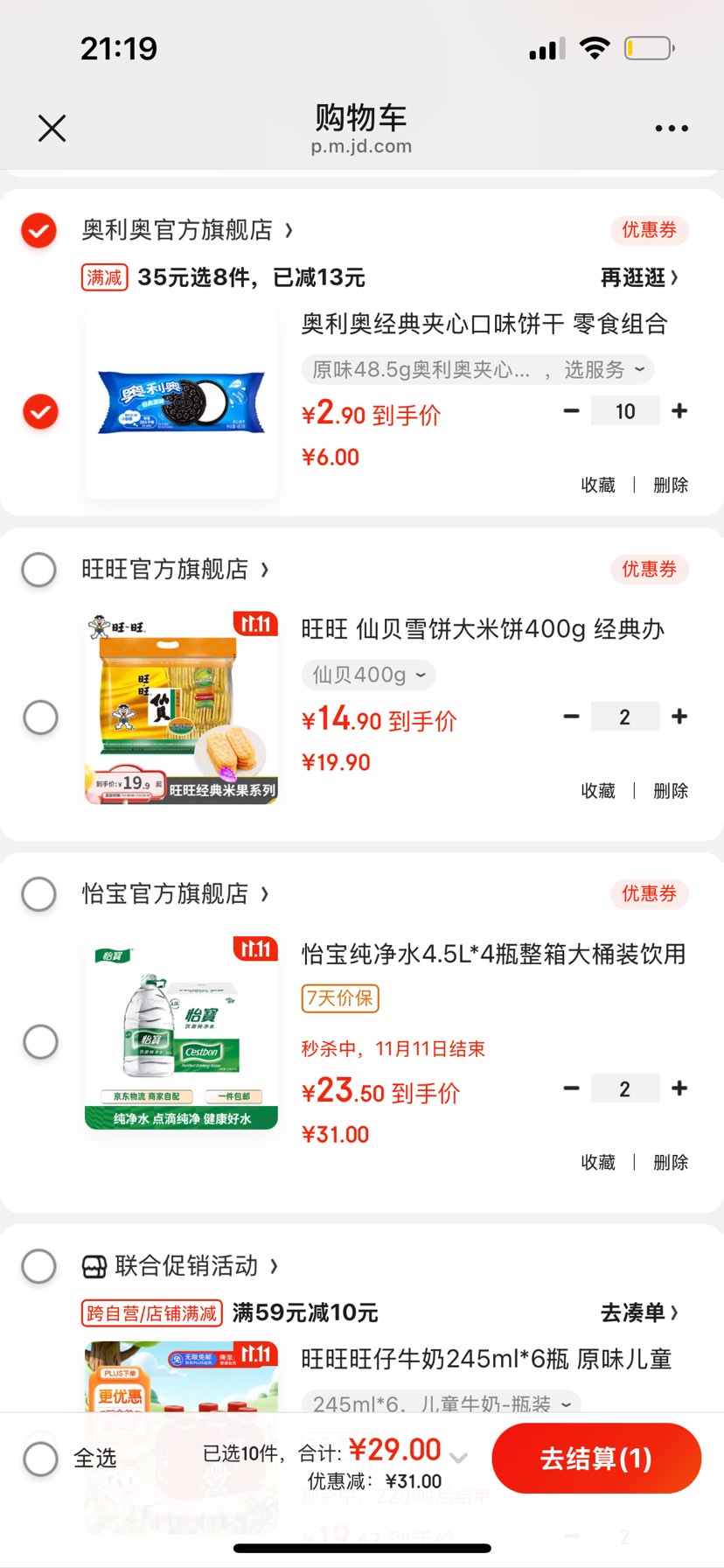The width and height of the screenshot is (724, 1568).
Task: Tap the 跨自营/店铺满减 promotion tag
Action: click(151, 1312)
